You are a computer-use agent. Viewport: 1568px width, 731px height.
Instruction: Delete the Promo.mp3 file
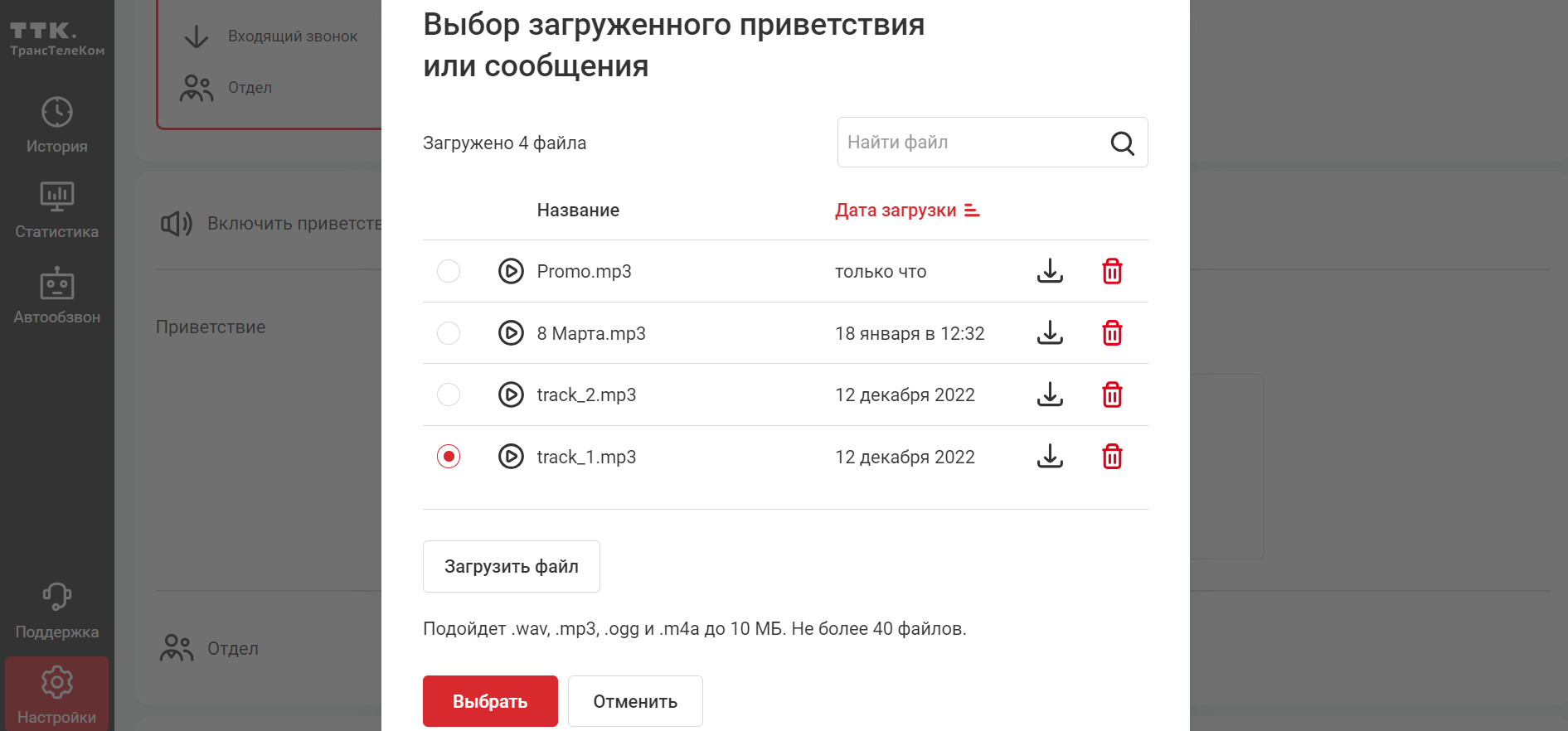pyautogui.click(x=1112, y=271)
